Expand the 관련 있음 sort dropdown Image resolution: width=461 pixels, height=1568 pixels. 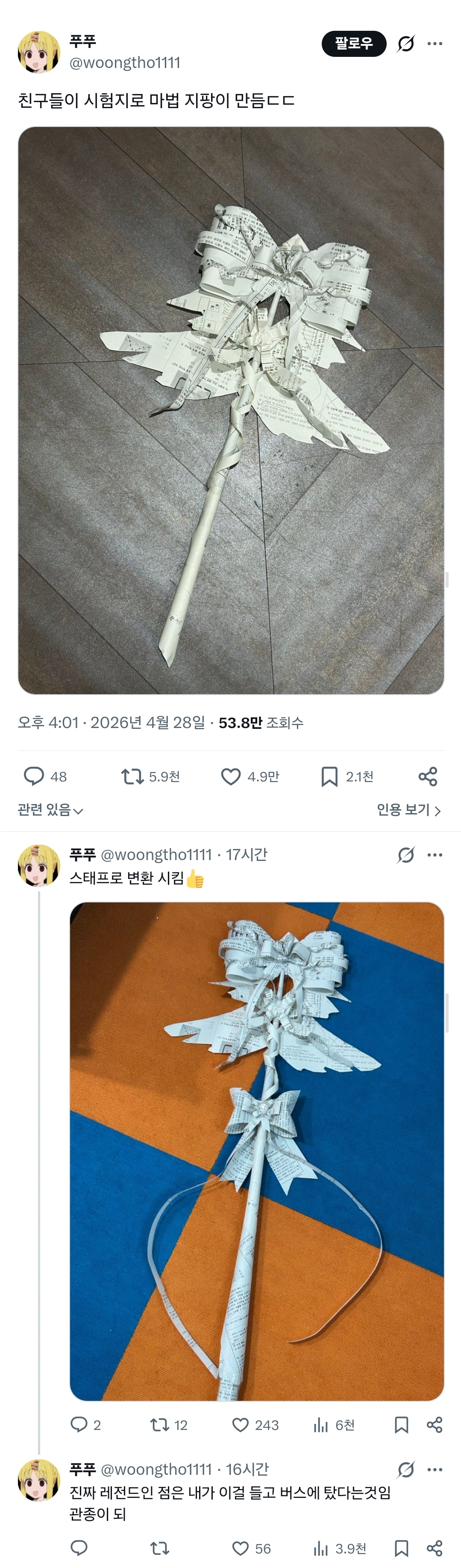pos(50,810)
